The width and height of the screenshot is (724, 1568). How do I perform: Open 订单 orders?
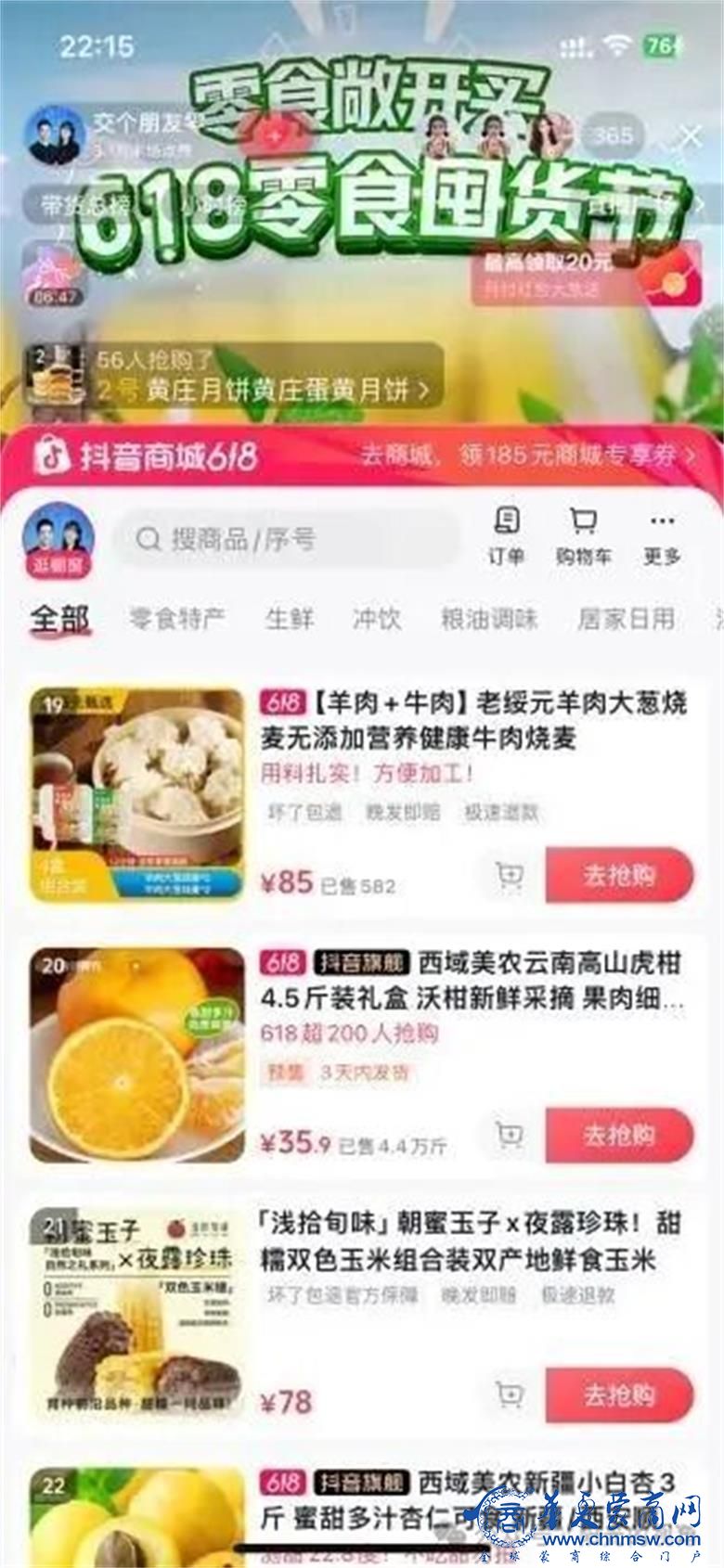pos(507,536)
